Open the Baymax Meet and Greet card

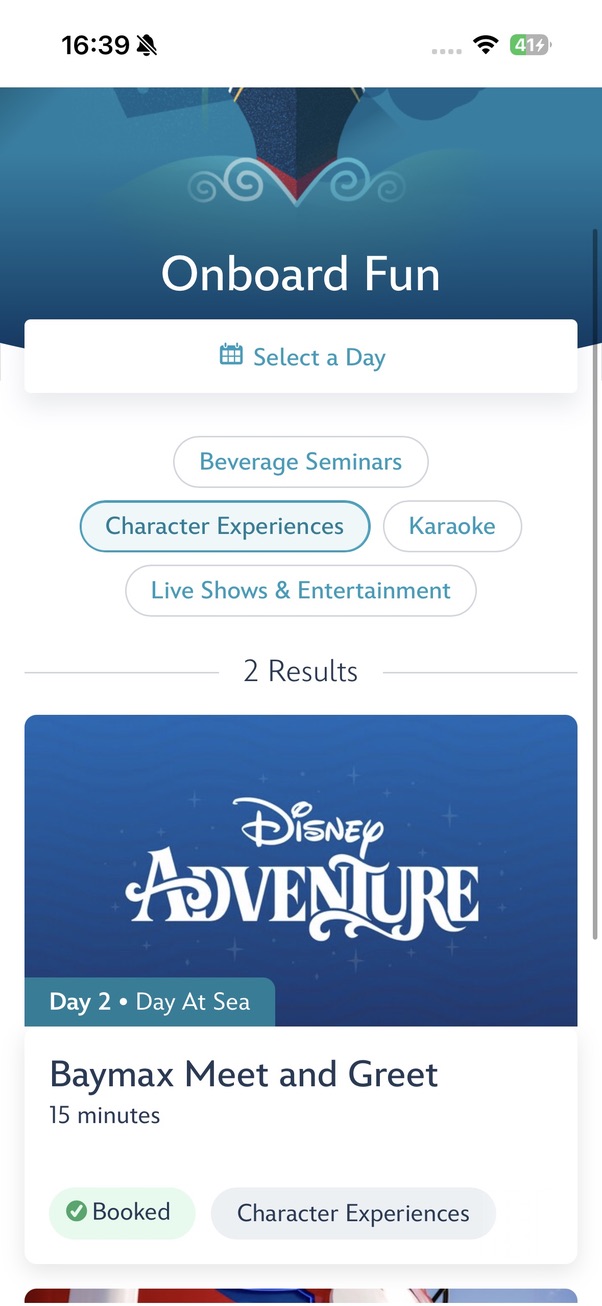(301, 989)
